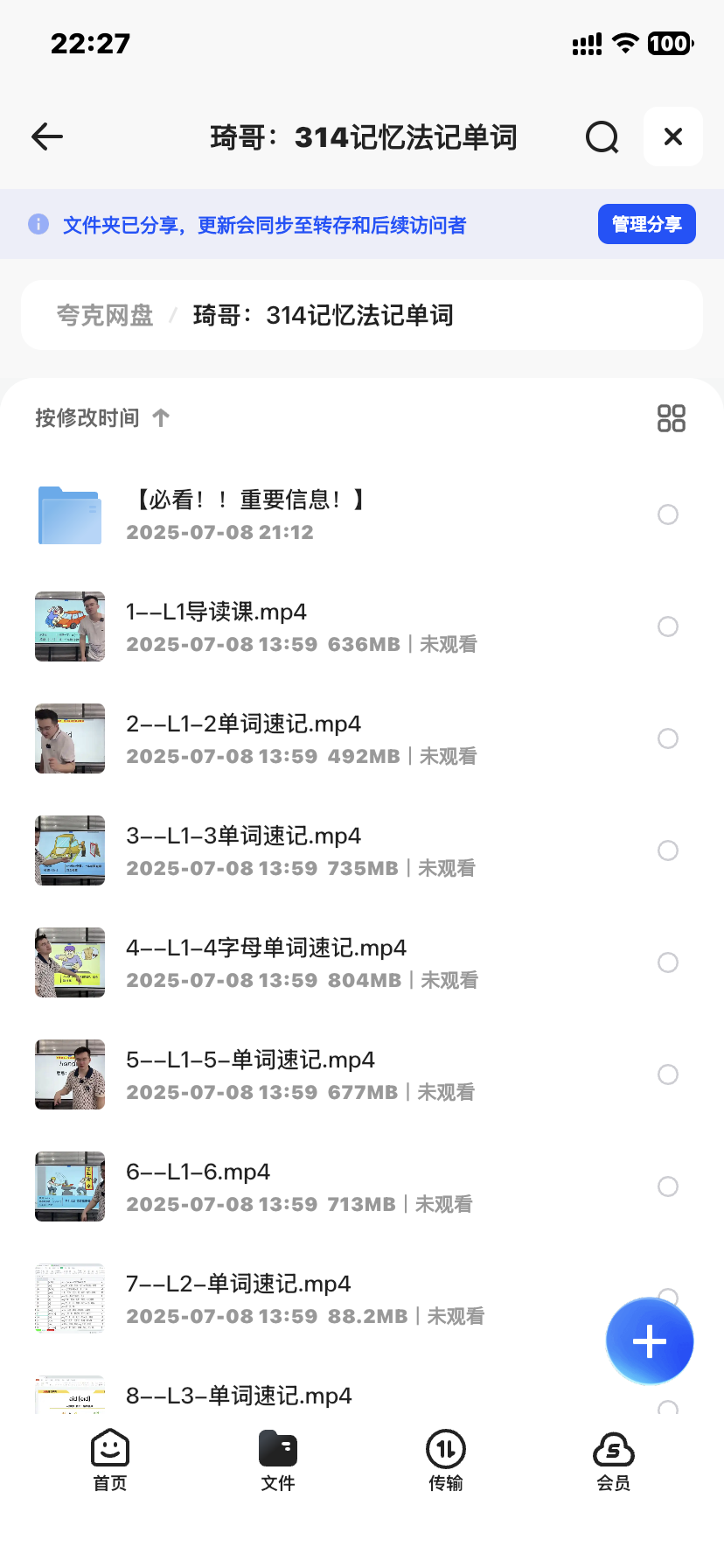This screenshot has width=724, height=1568.
Task: Open the 会员 tab
Action: 613,1459
